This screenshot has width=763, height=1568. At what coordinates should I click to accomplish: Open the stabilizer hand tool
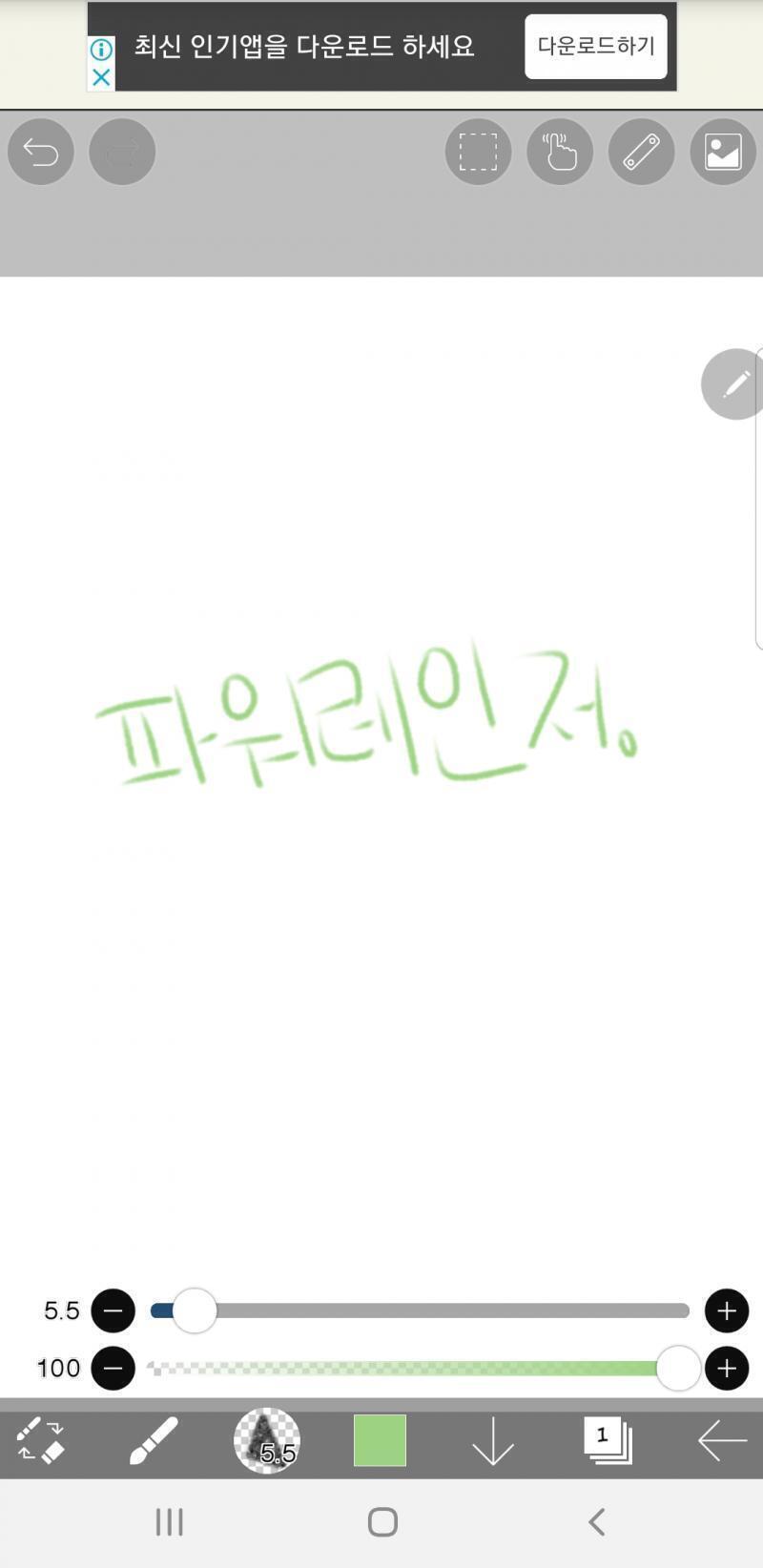click(x=560, y=152)
